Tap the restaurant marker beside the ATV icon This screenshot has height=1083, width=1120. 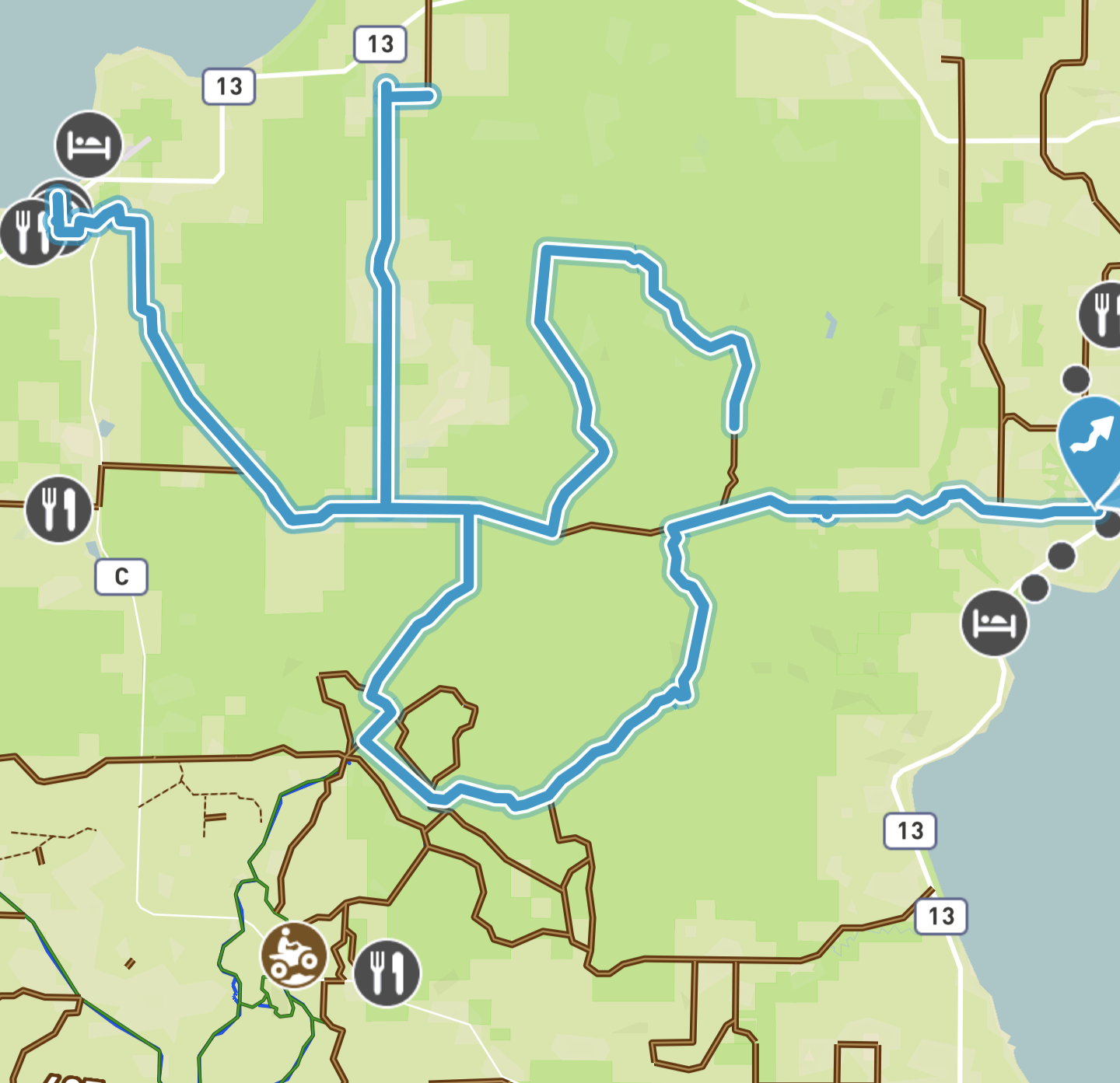[387, 973]
